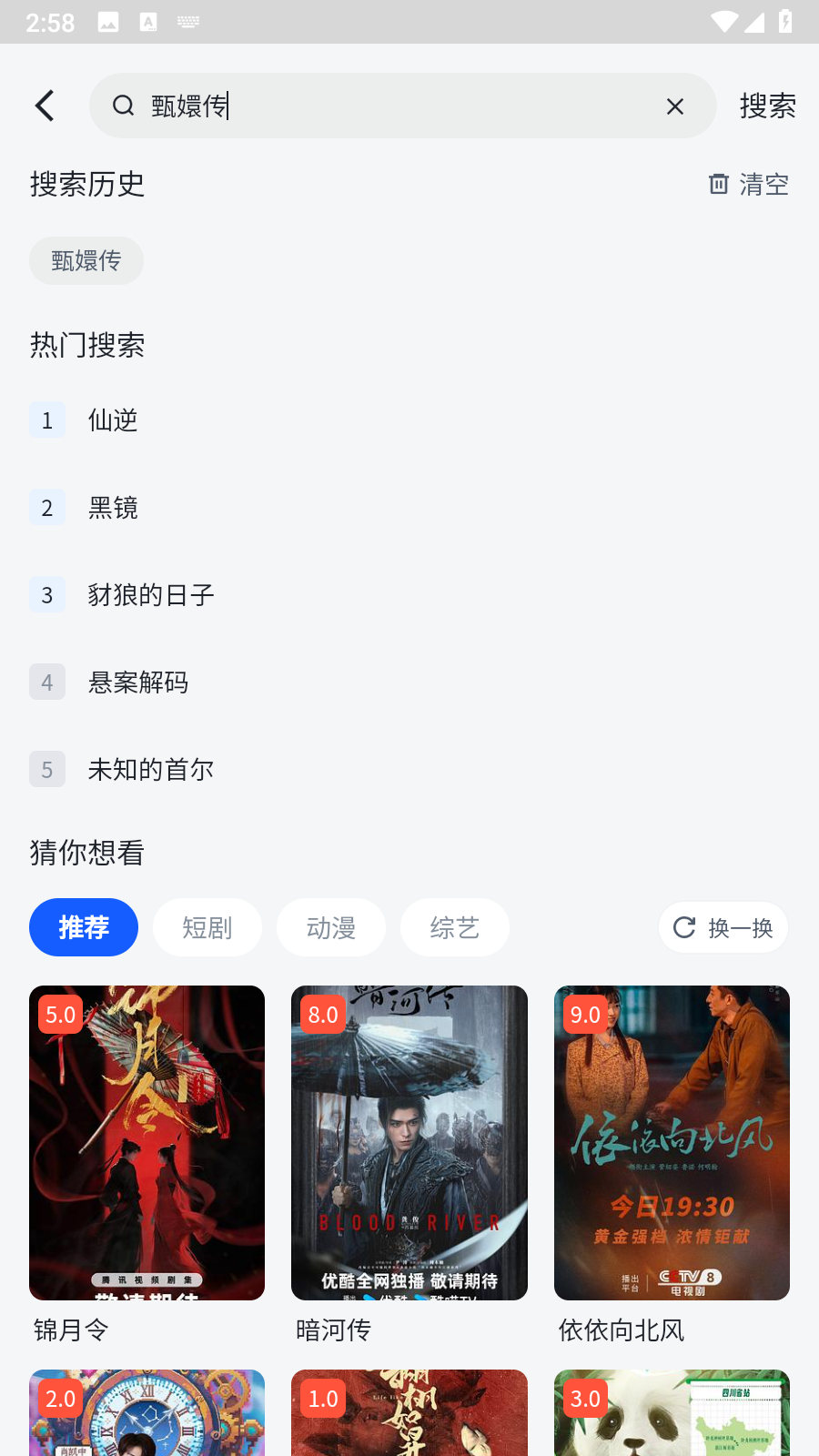The width and height of the screenshot is (819, 1456).
Task: Go back using the top-left arrow
Action: click(45, 106)
